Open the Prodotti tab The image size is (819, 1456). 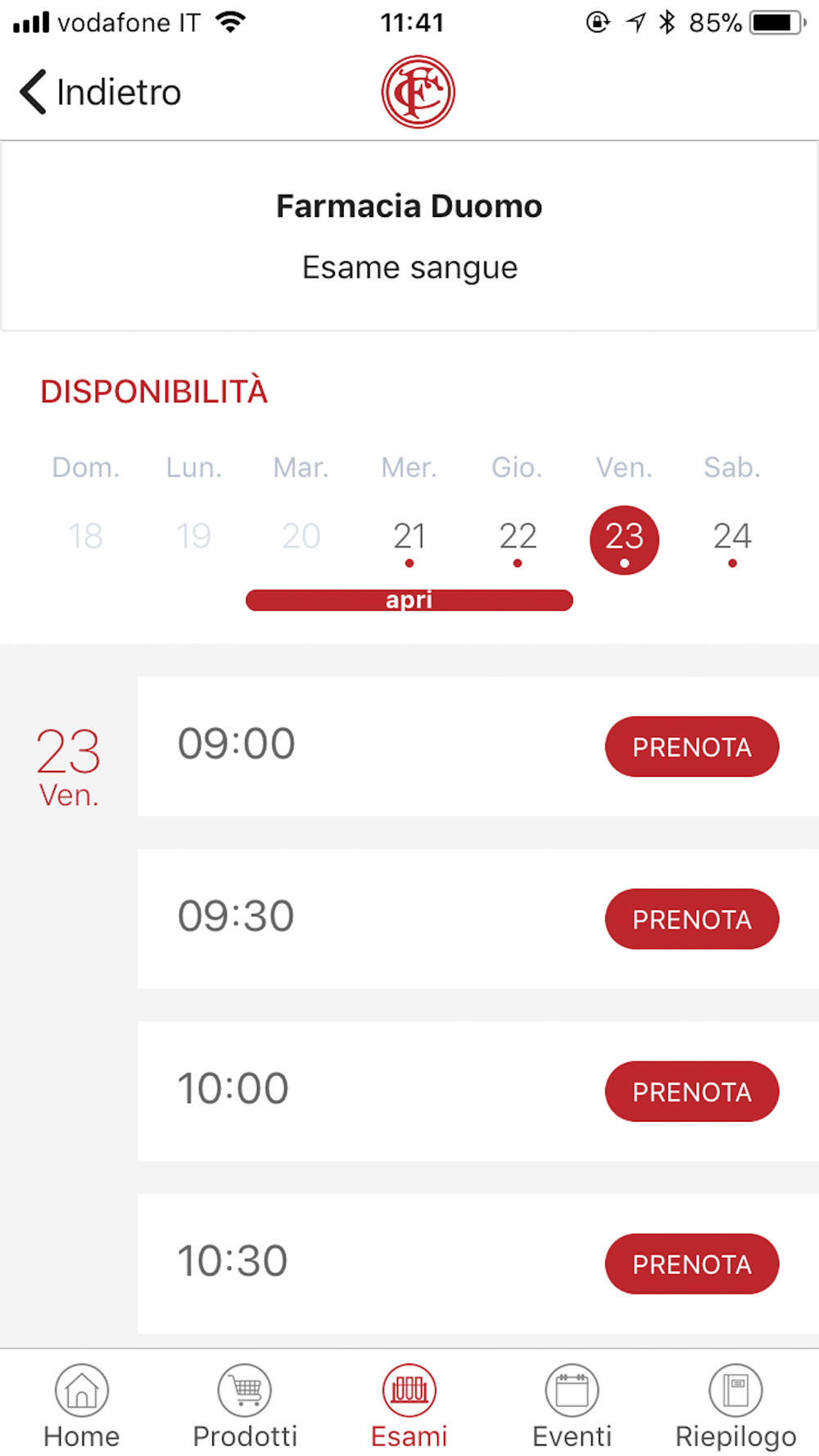point(245,1406)
